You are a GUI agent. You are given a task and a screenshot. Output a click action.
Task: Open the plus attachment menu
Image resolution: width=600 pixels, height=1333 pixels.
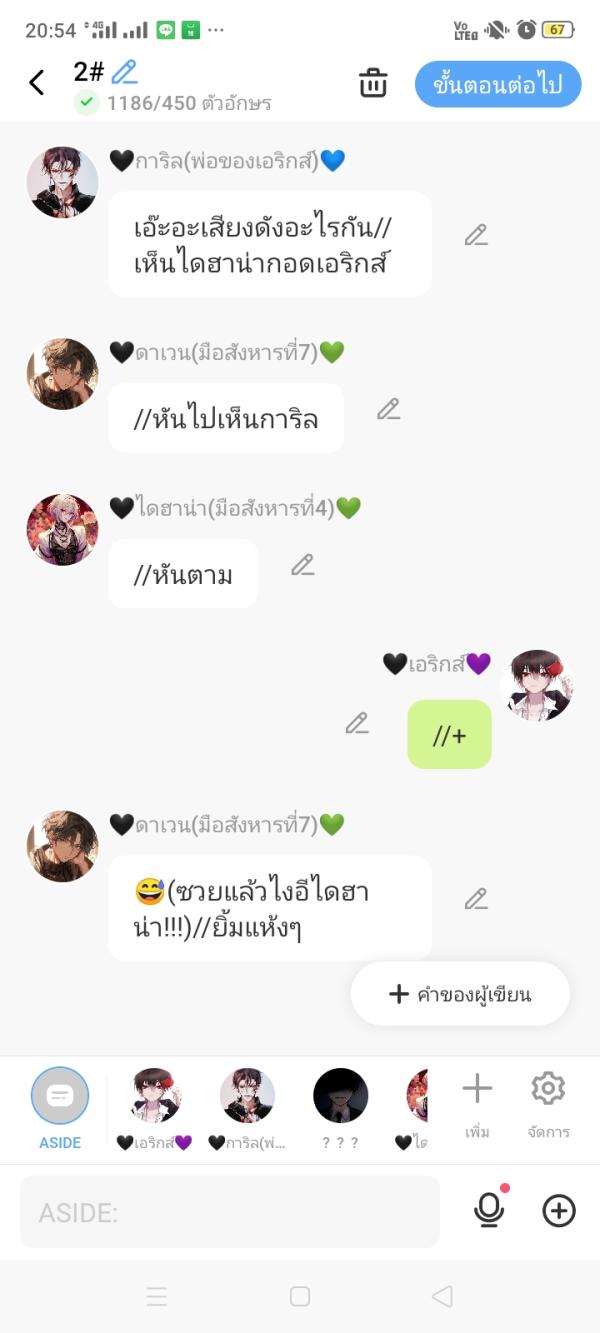click(x=559, y=1211)
